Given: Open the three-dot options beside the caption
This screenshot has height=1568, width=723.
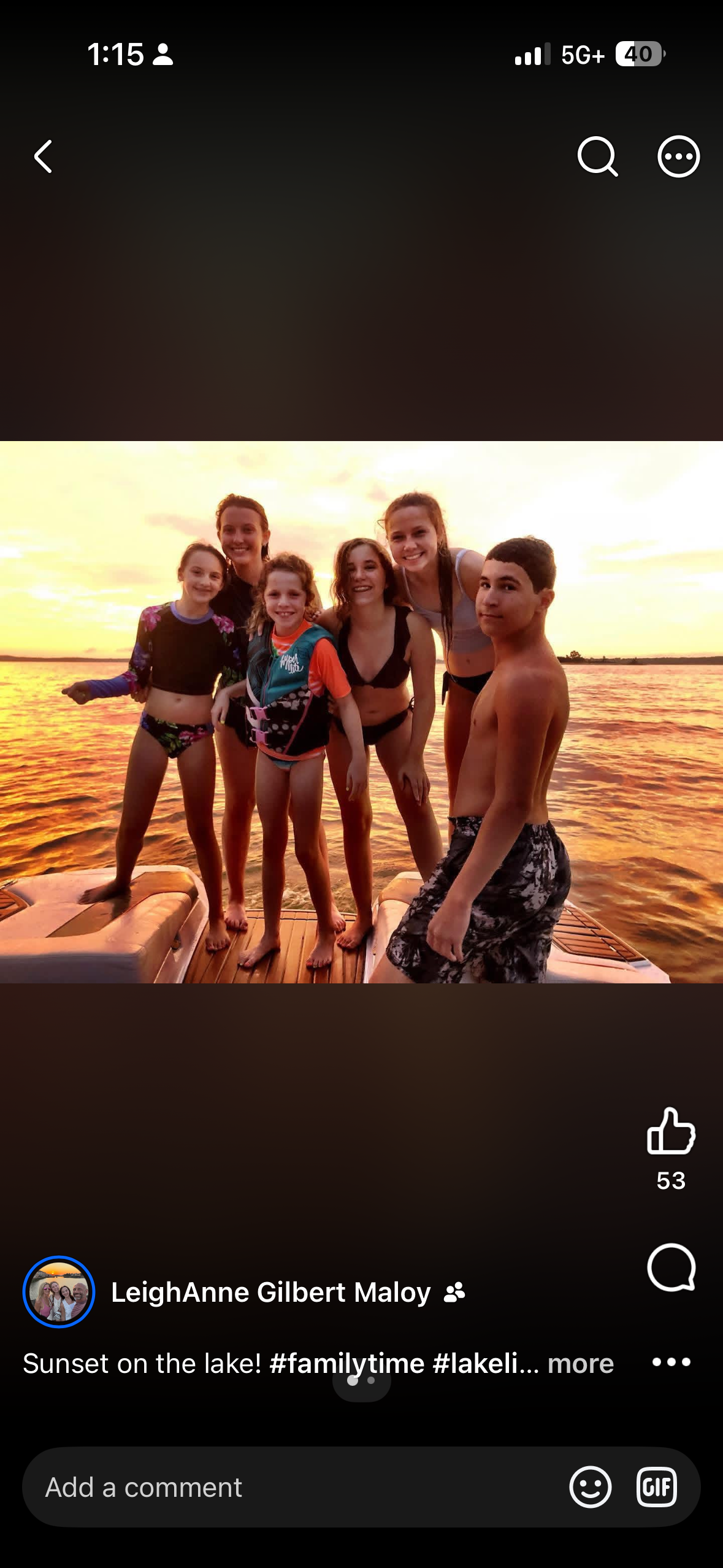Looking at the screenshot, I should pyautogui.click(x=671, y=1362).
